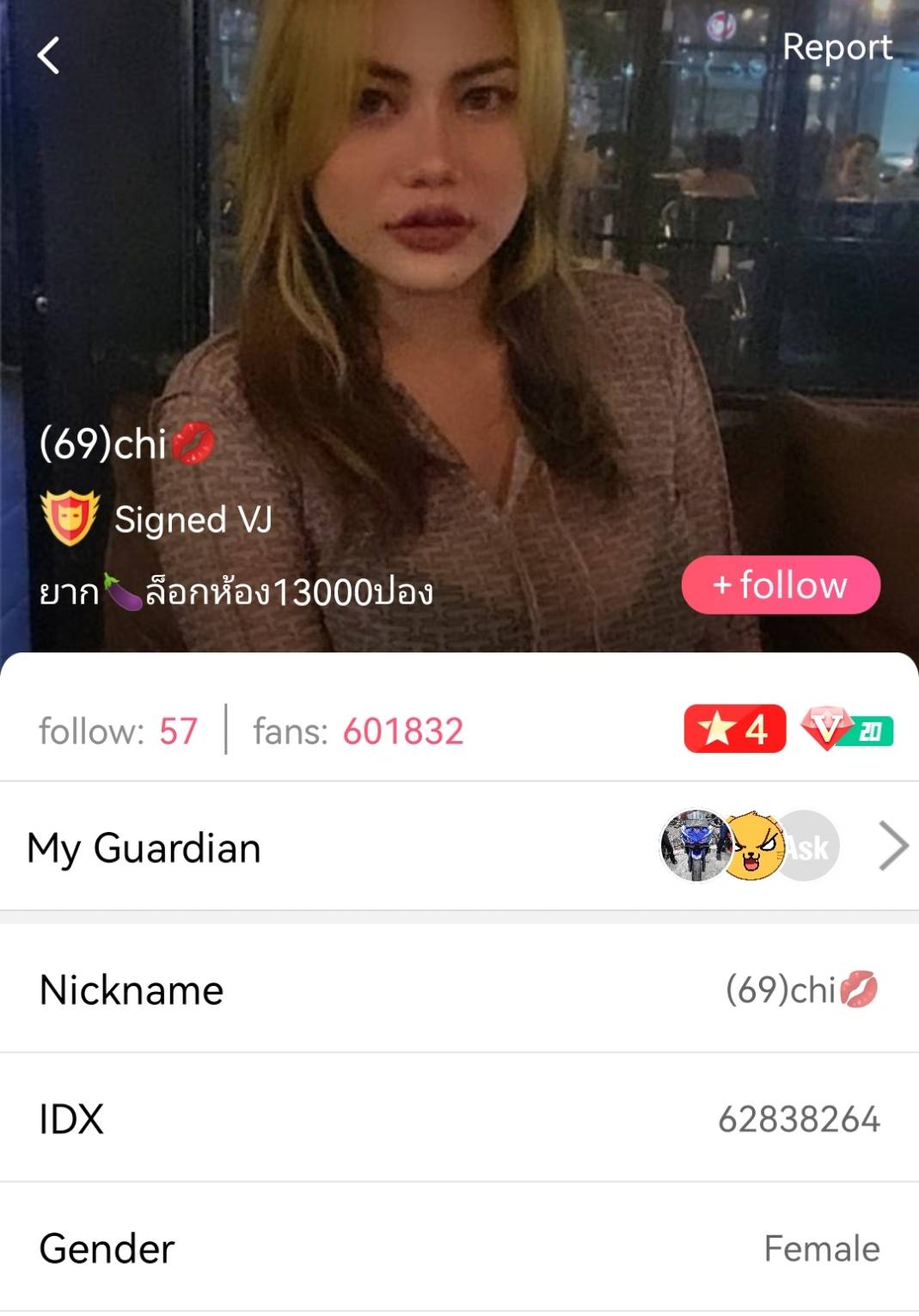Follow this user with the +follow button
This screenshot has width=919, height=1316.
(781, 585)
